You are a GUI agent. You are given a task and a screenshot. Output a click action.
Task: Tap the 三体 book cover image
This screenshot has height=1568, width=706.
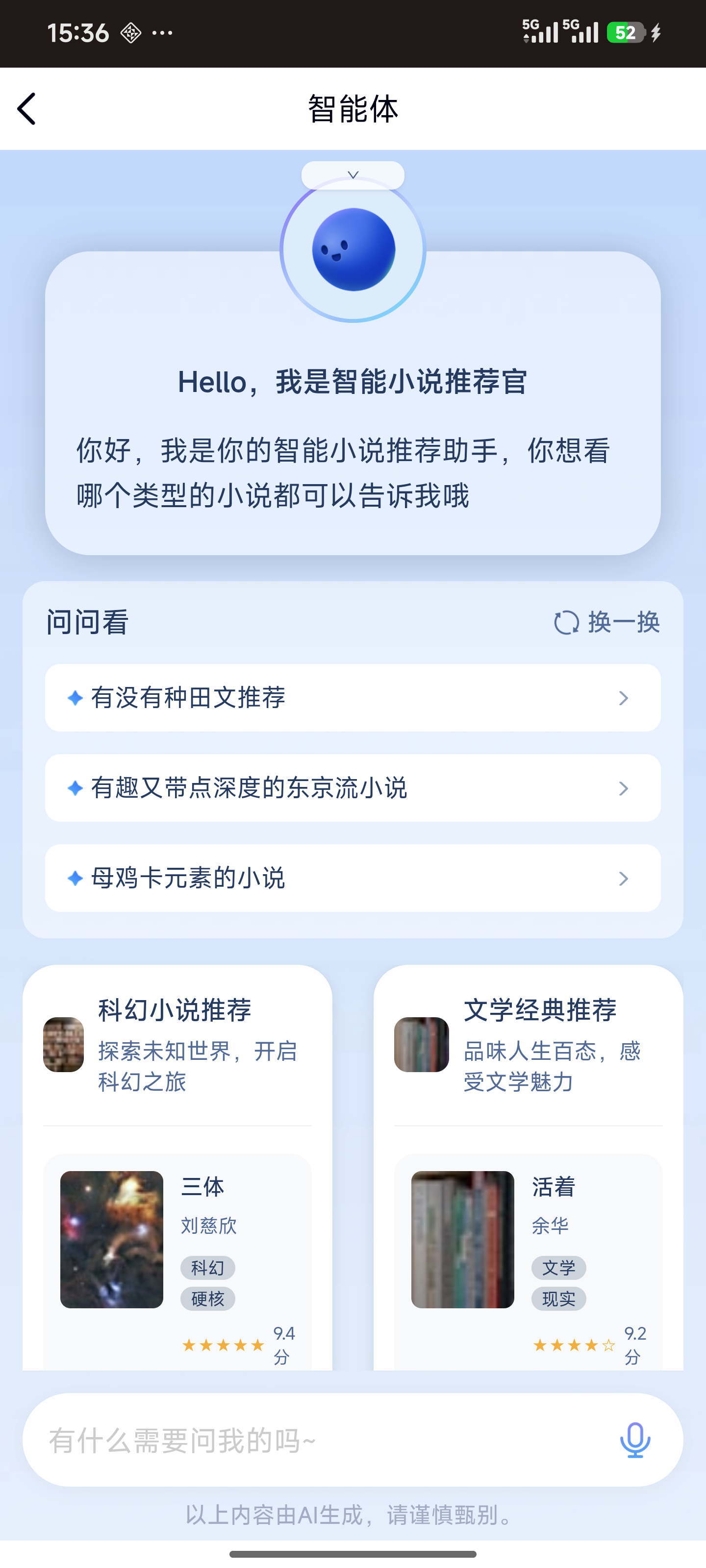pos(111,1240)
